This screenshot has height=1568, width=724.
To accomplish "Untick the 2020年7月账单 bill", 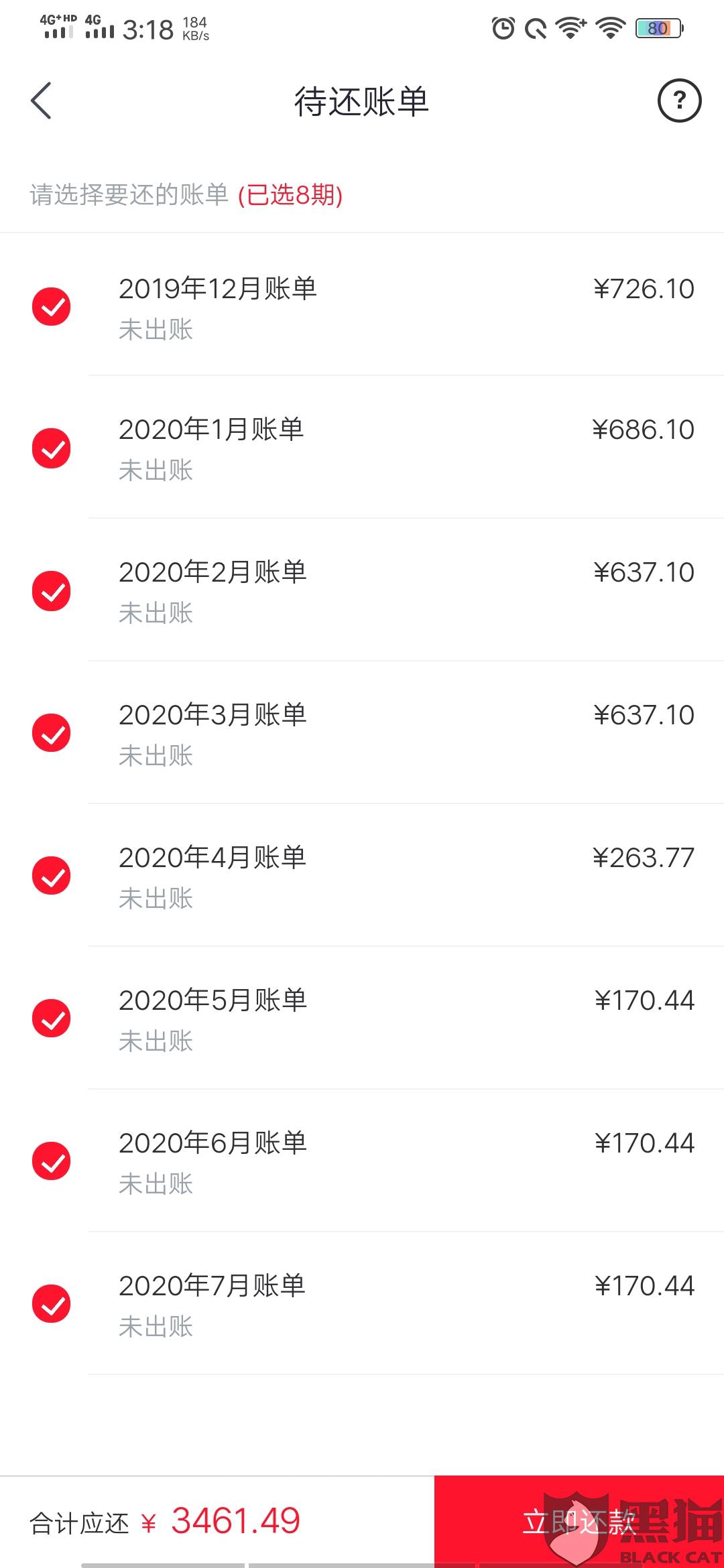I will (x=52, y=1304).
